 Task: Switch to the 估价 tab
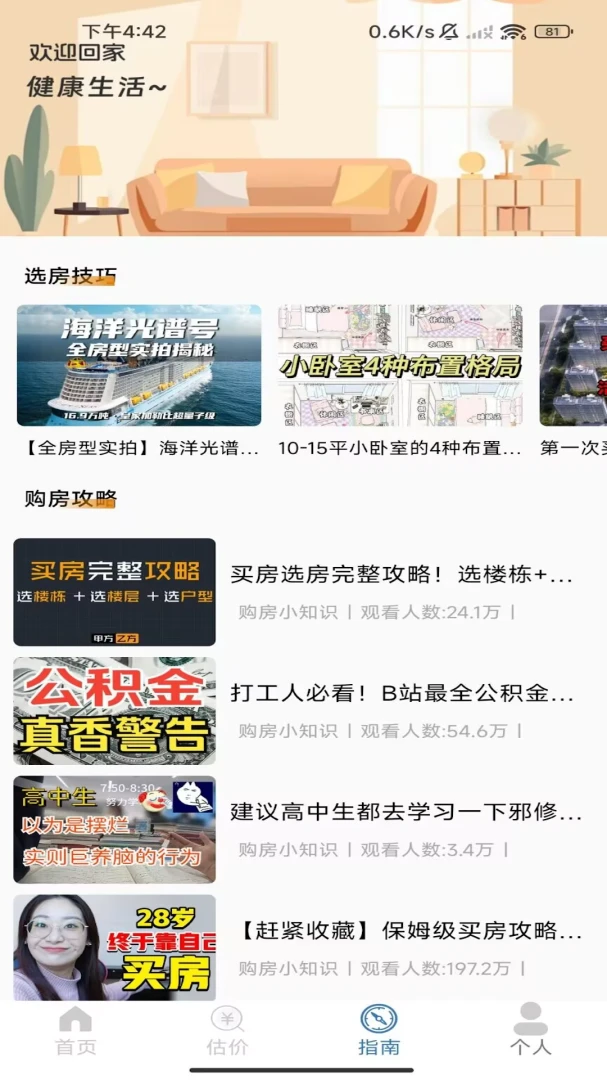click(227, 1031)
